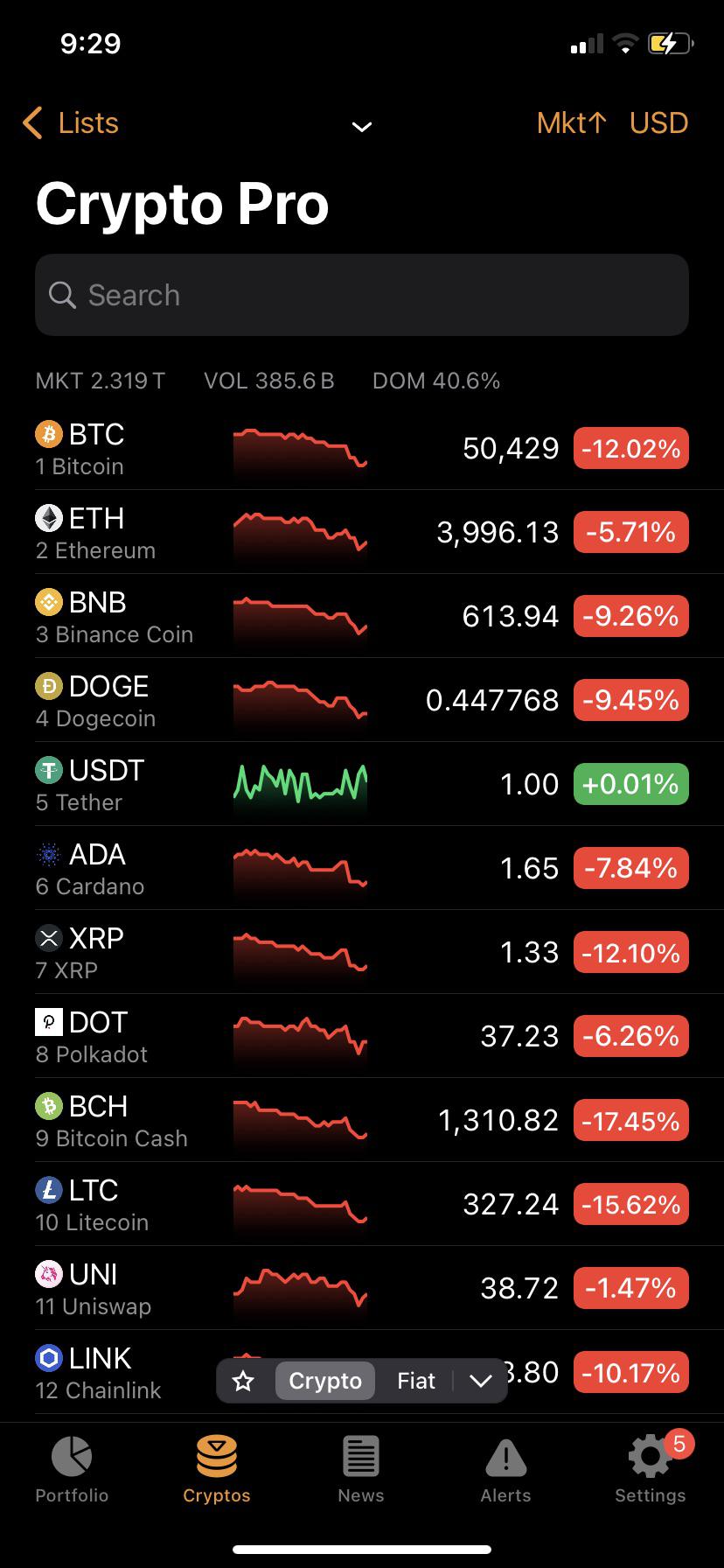Change the USD currency setting
Image resolution: width=724 pixels, height=1568 pixels.
click(x=658, y=123)
